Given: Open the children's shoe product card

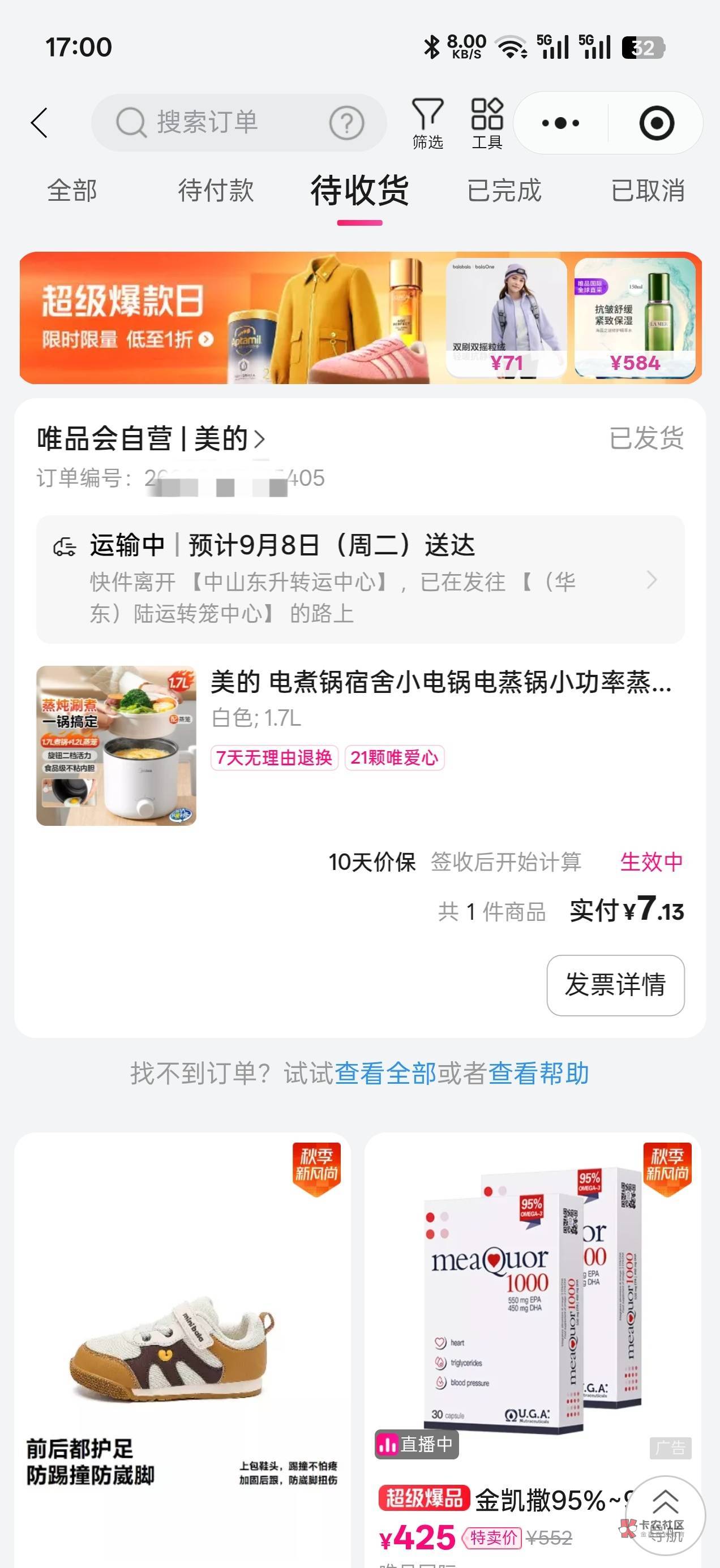Looking at the screenshot, I should [182, 1350].
